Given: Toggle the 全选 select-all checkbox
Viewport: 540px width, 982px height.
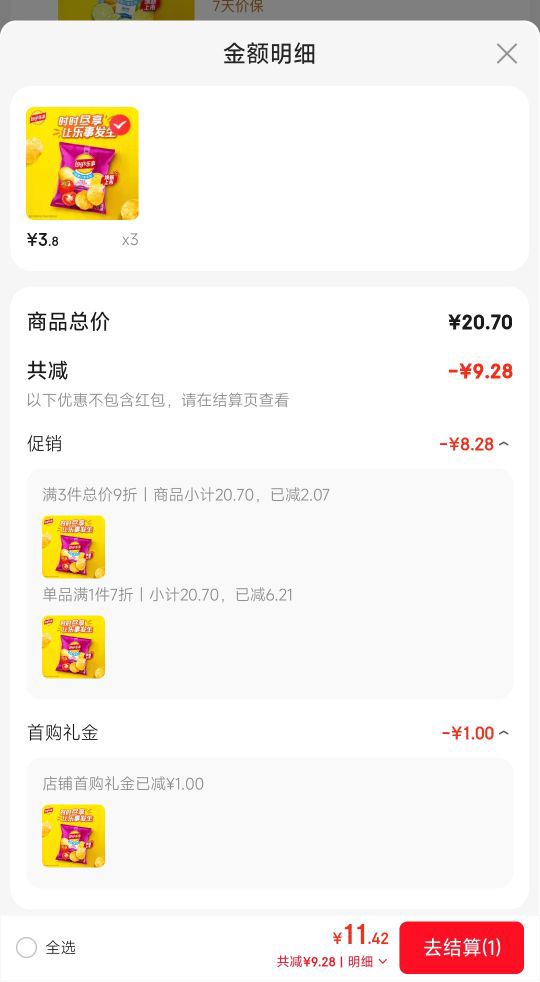Looking at the screenshot, I should tap(26, 947).
